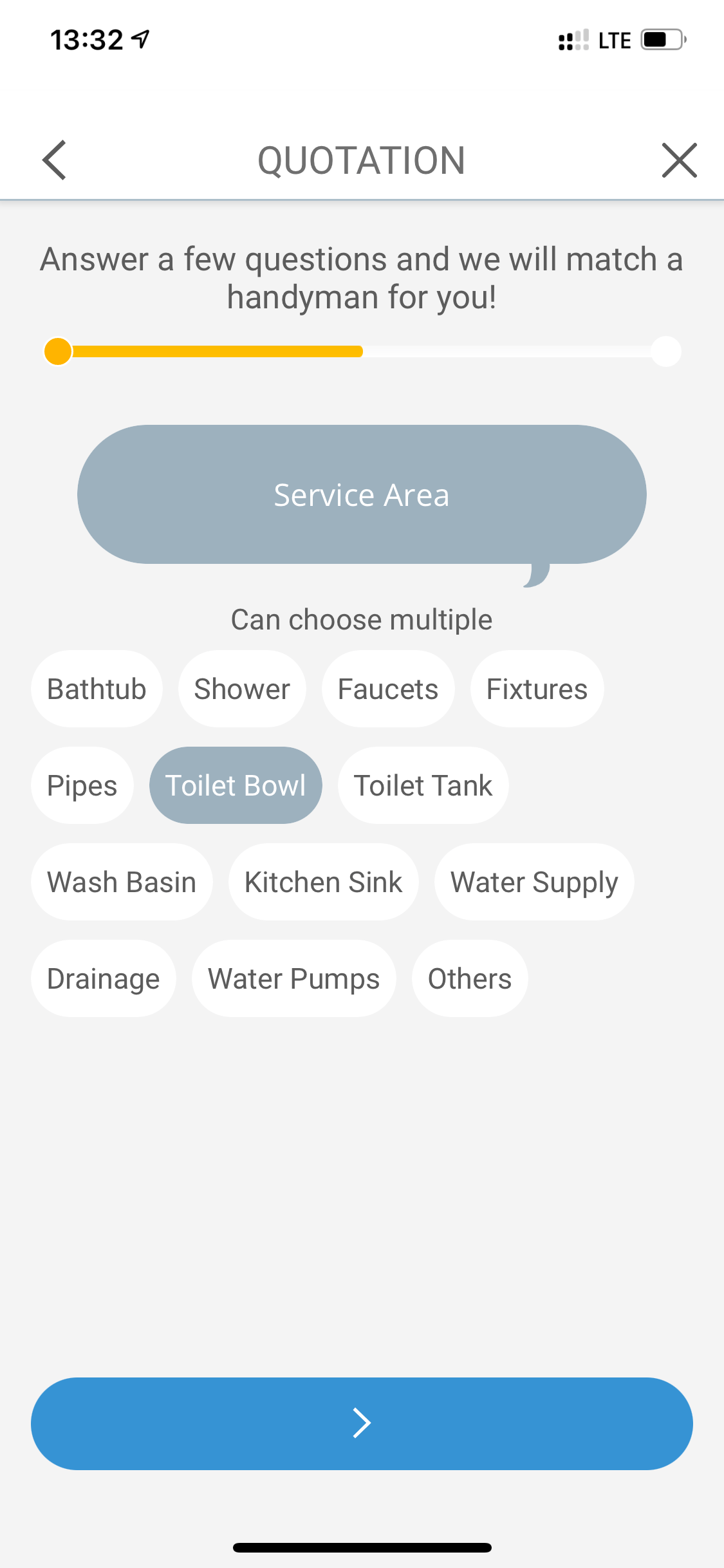Close the quotation form

tap(679, 160)
